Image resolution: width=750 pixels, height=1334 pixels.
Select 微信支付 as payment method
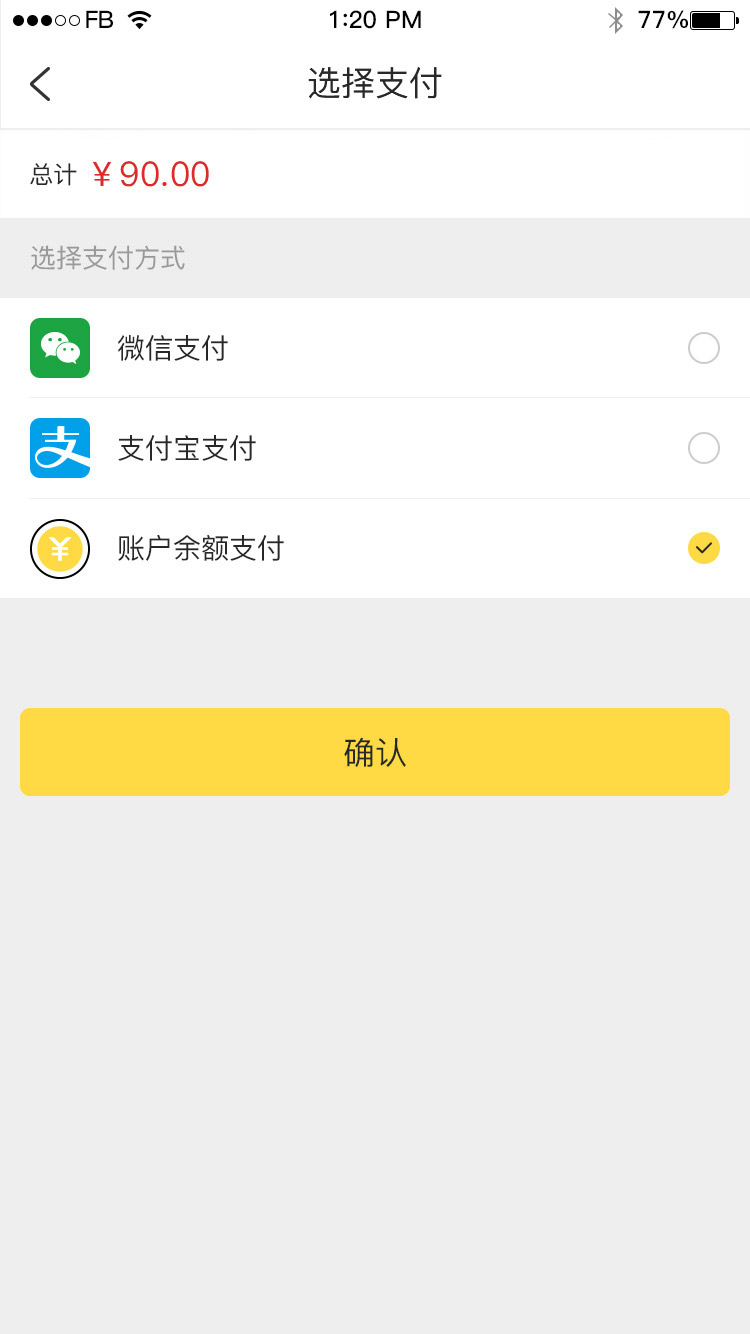click(375, 348)
